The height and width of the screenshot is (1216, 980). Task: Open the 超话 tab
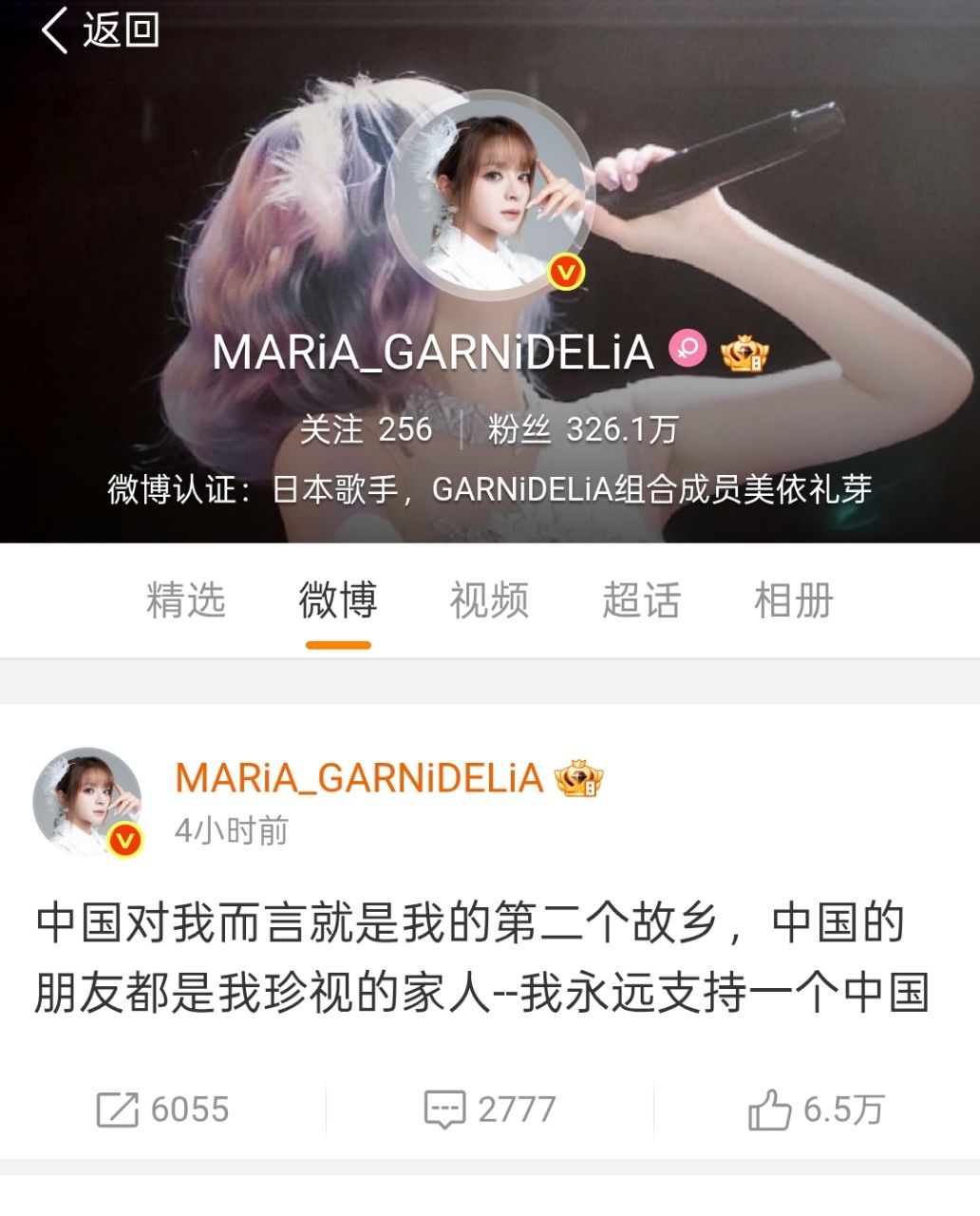coord(641,600)
